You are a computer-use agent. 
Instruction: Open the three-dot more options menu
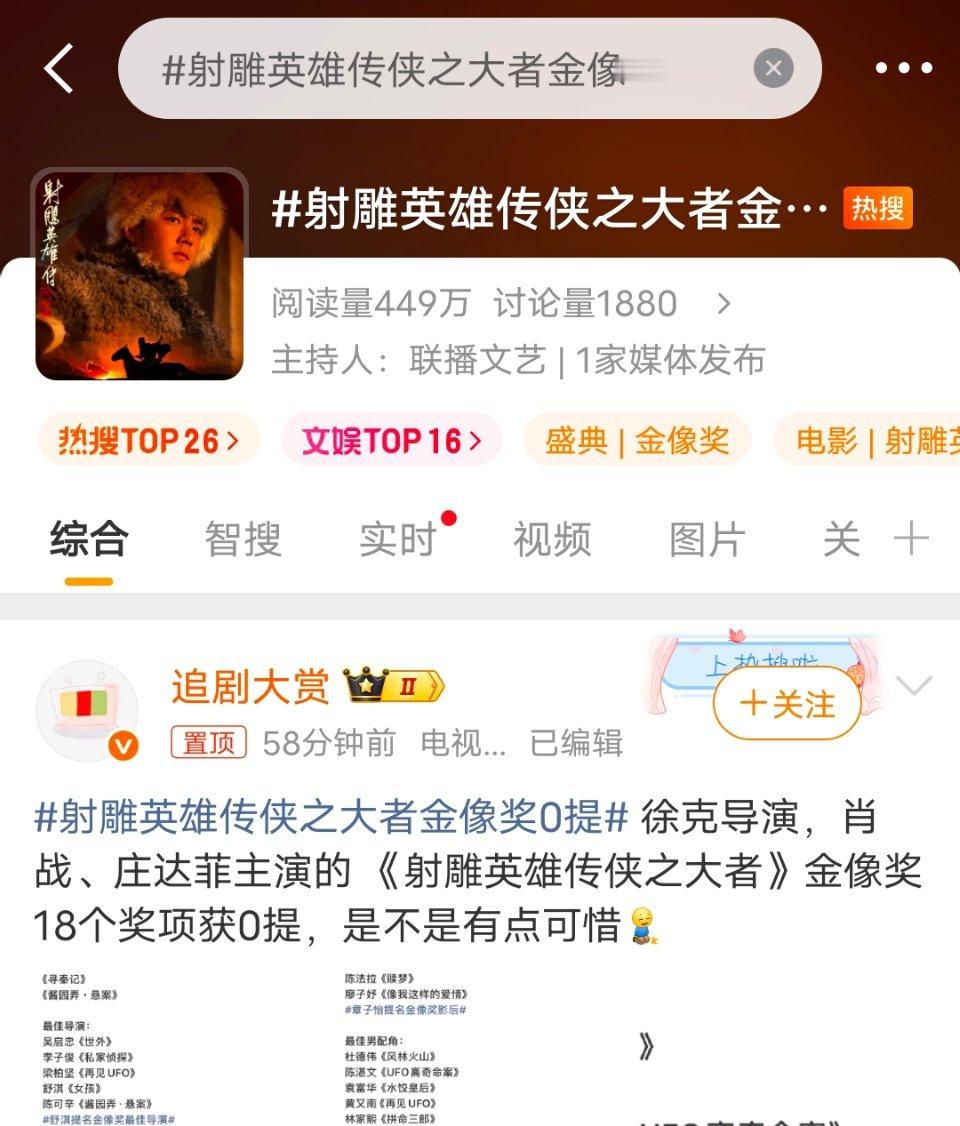(x=899, y=68)
